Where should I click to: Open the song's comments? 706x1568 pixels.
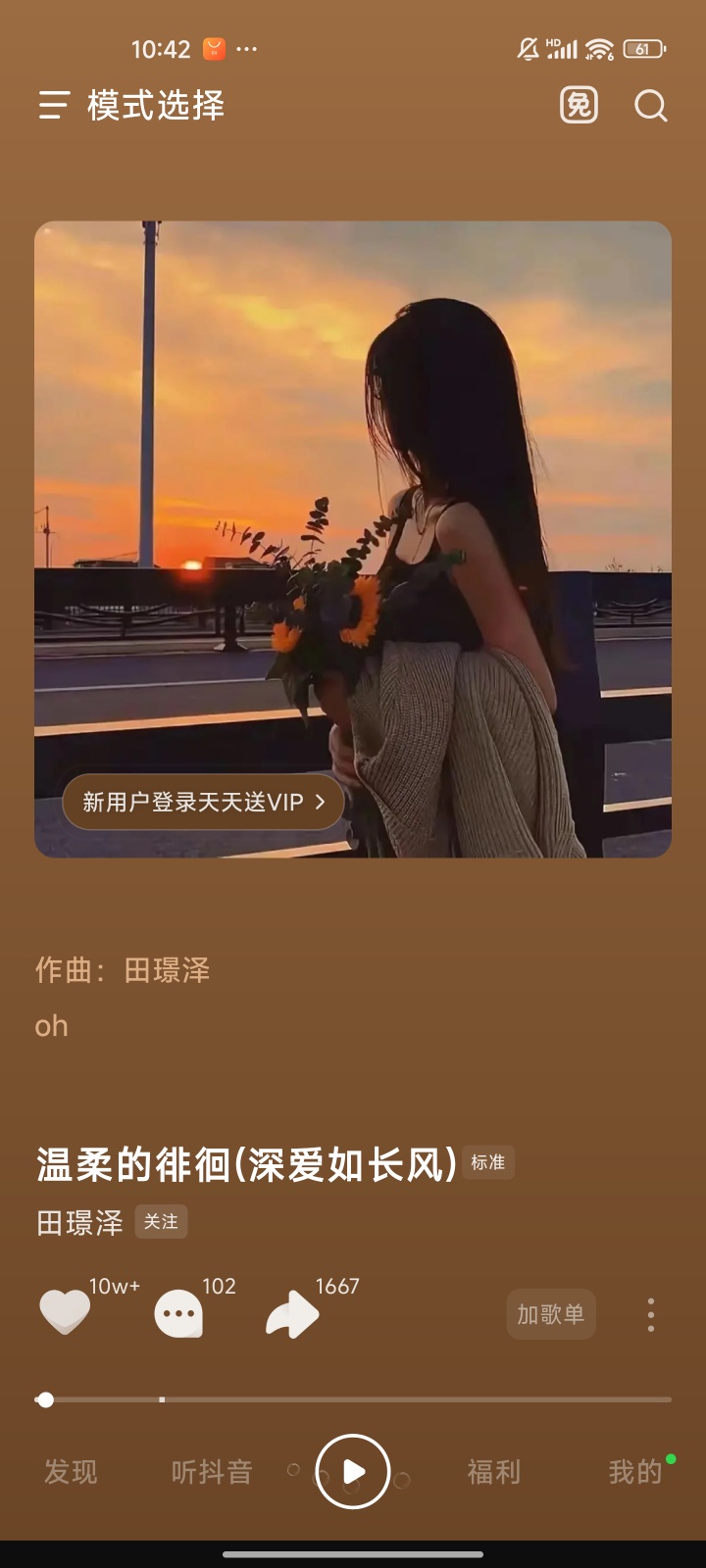click(178, 1314)
